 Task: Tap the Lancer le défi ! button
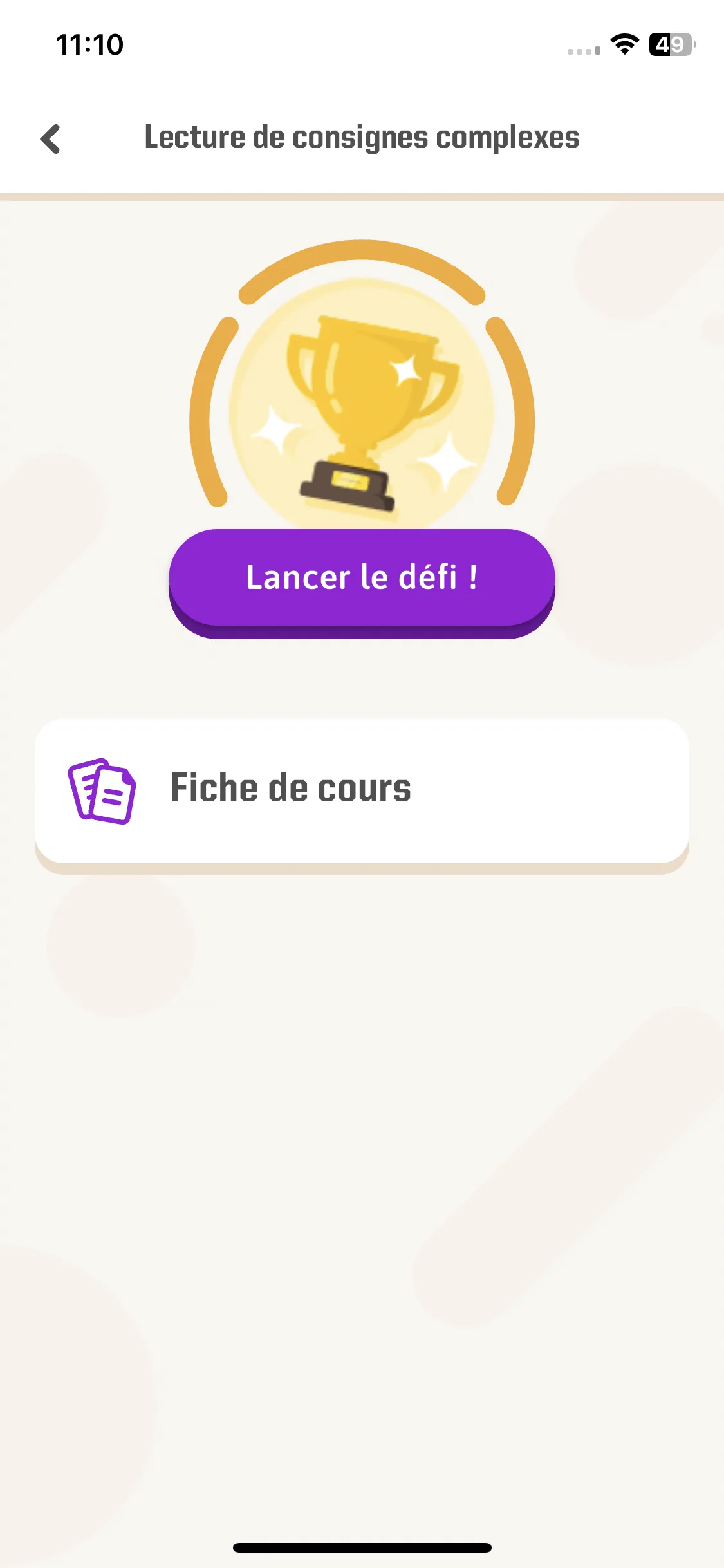coord(362,577)
